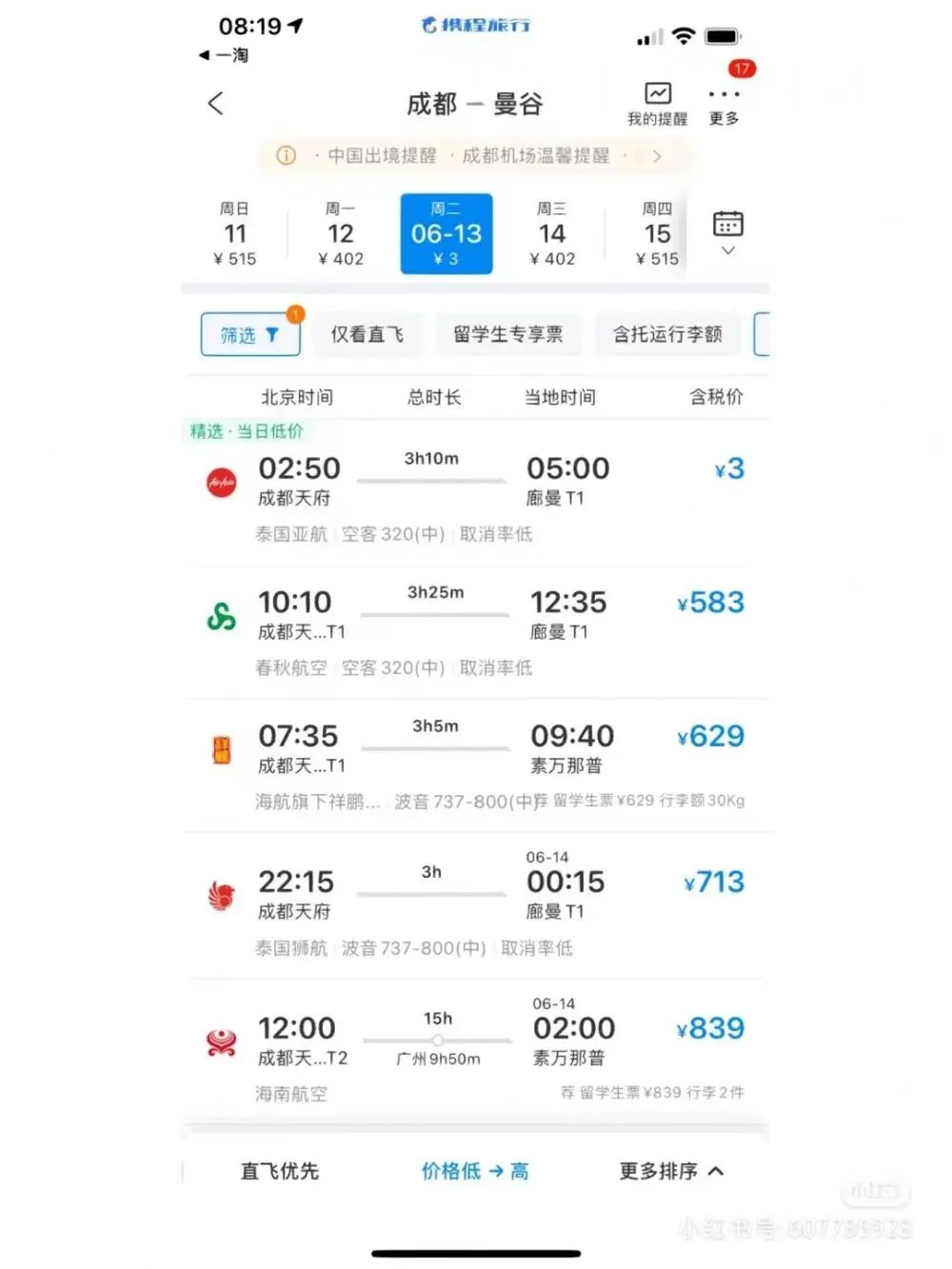Viewport: 952px width, 1269px height.
Task: Open 我的提醒 price alerts
Action: 657,103
